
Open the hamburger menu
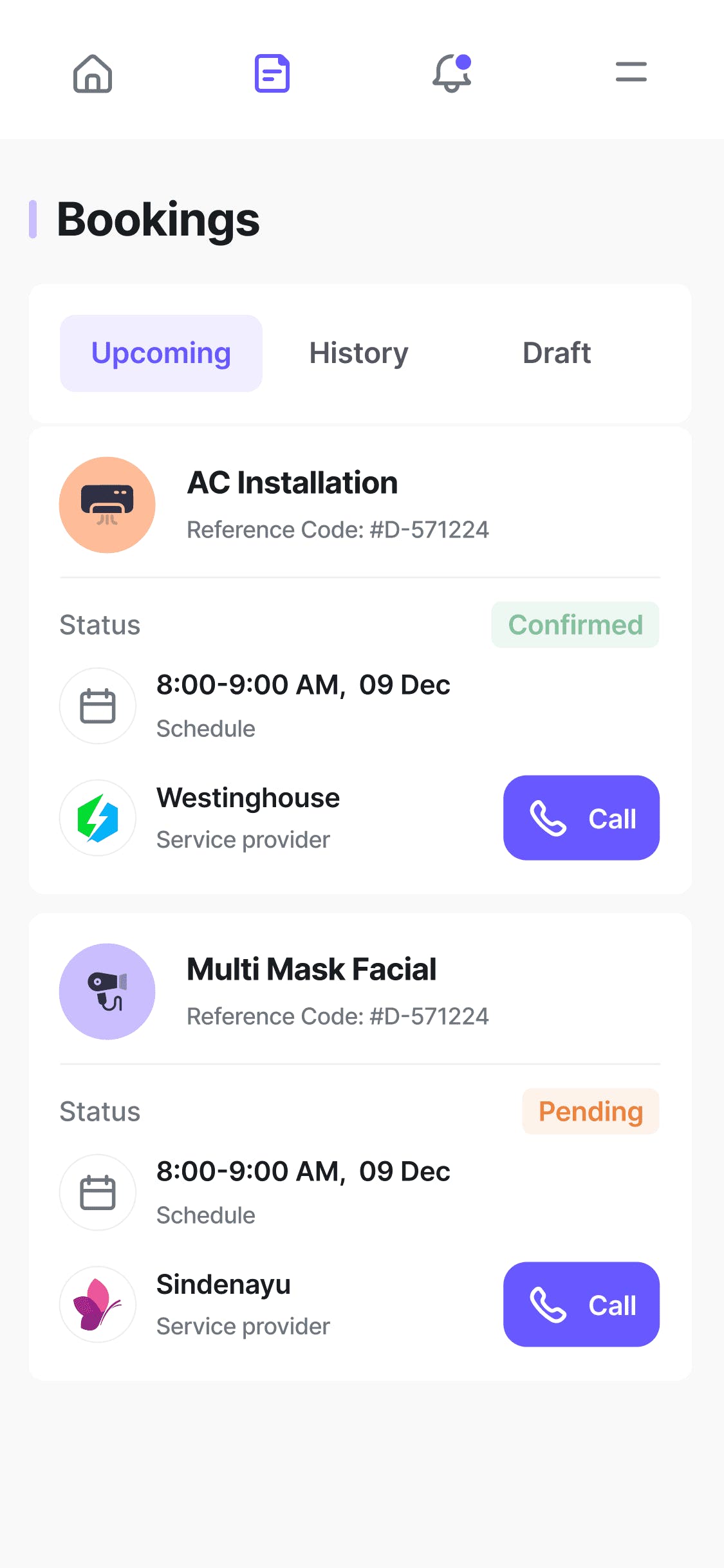click(631, 72)
